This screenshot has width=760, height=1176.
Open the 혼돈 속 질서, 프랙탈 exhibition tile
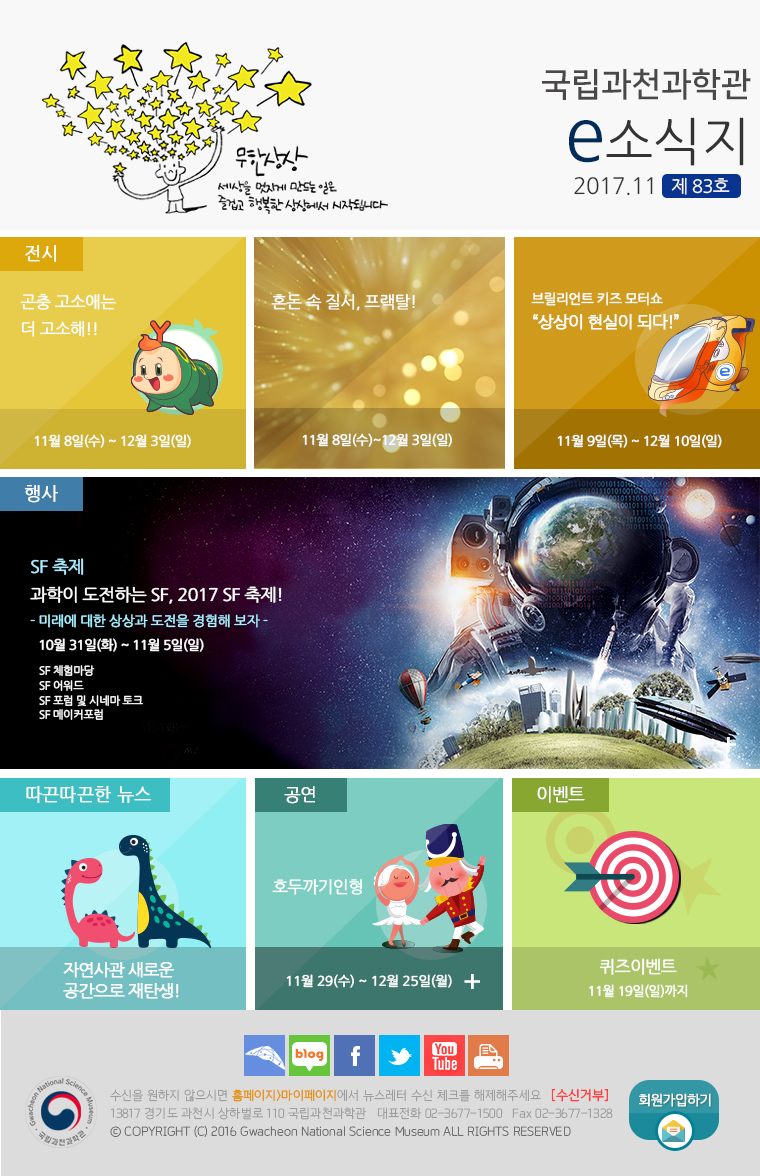[x=378, y=353]
